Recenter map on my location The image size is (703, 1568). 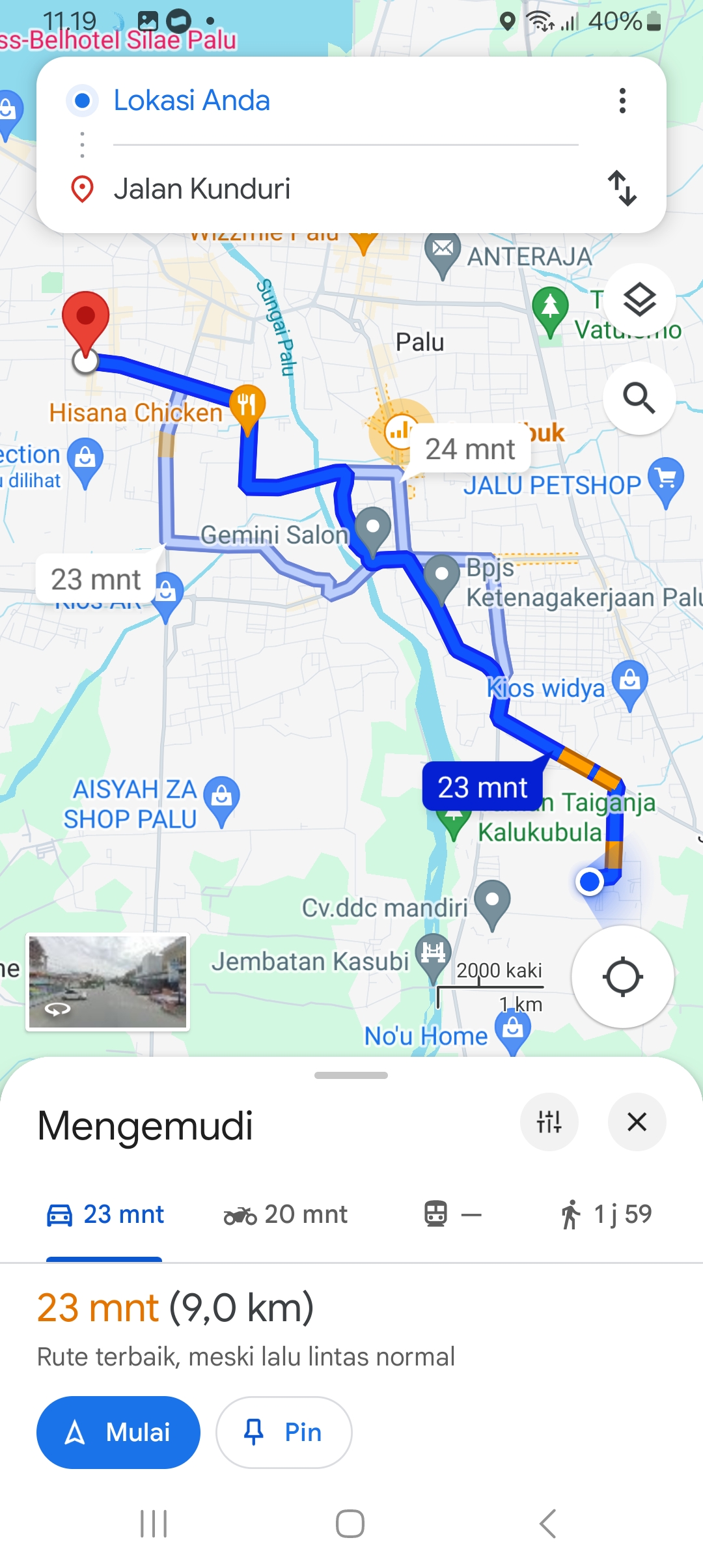[x=623, y=977]
